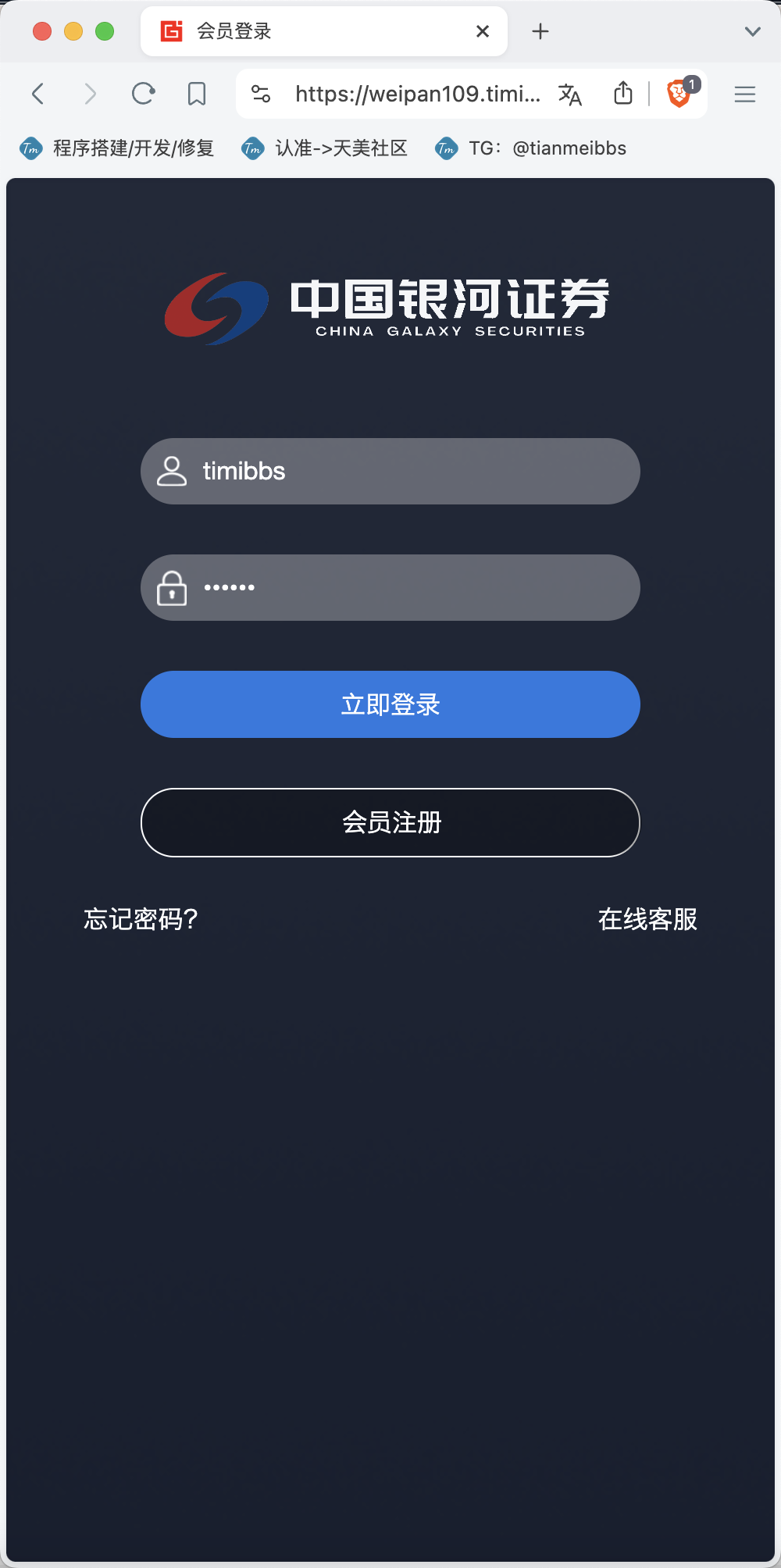Open the browser hamburger menu

tap(745, 94)
